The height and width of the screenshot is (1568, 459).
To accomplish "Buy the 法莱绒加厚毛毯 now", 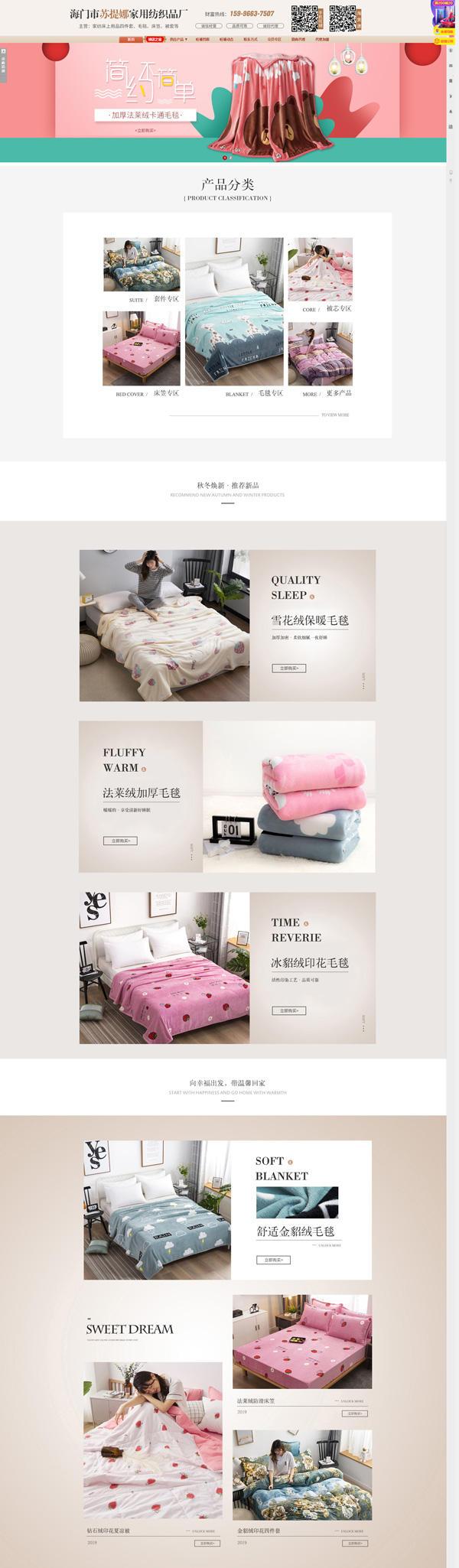I will point(120,841).
